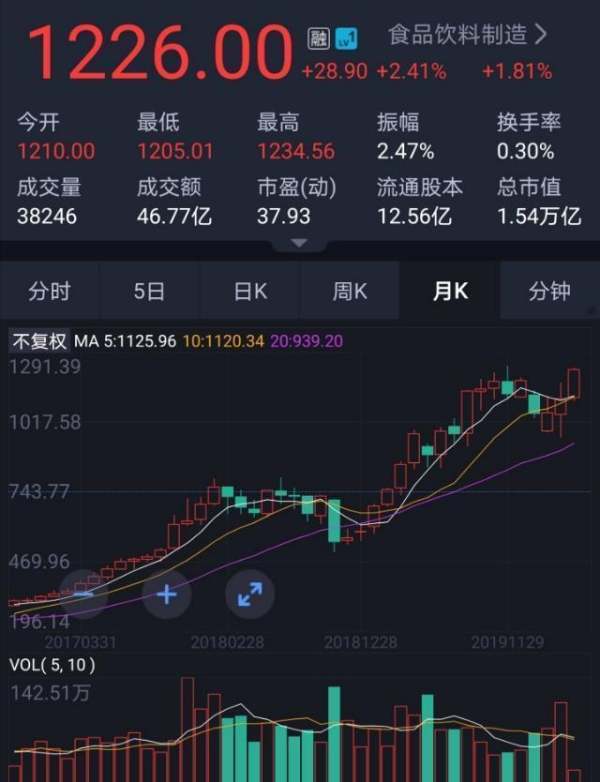Open the 食品饮料制造 sector link

coord(467,35)
